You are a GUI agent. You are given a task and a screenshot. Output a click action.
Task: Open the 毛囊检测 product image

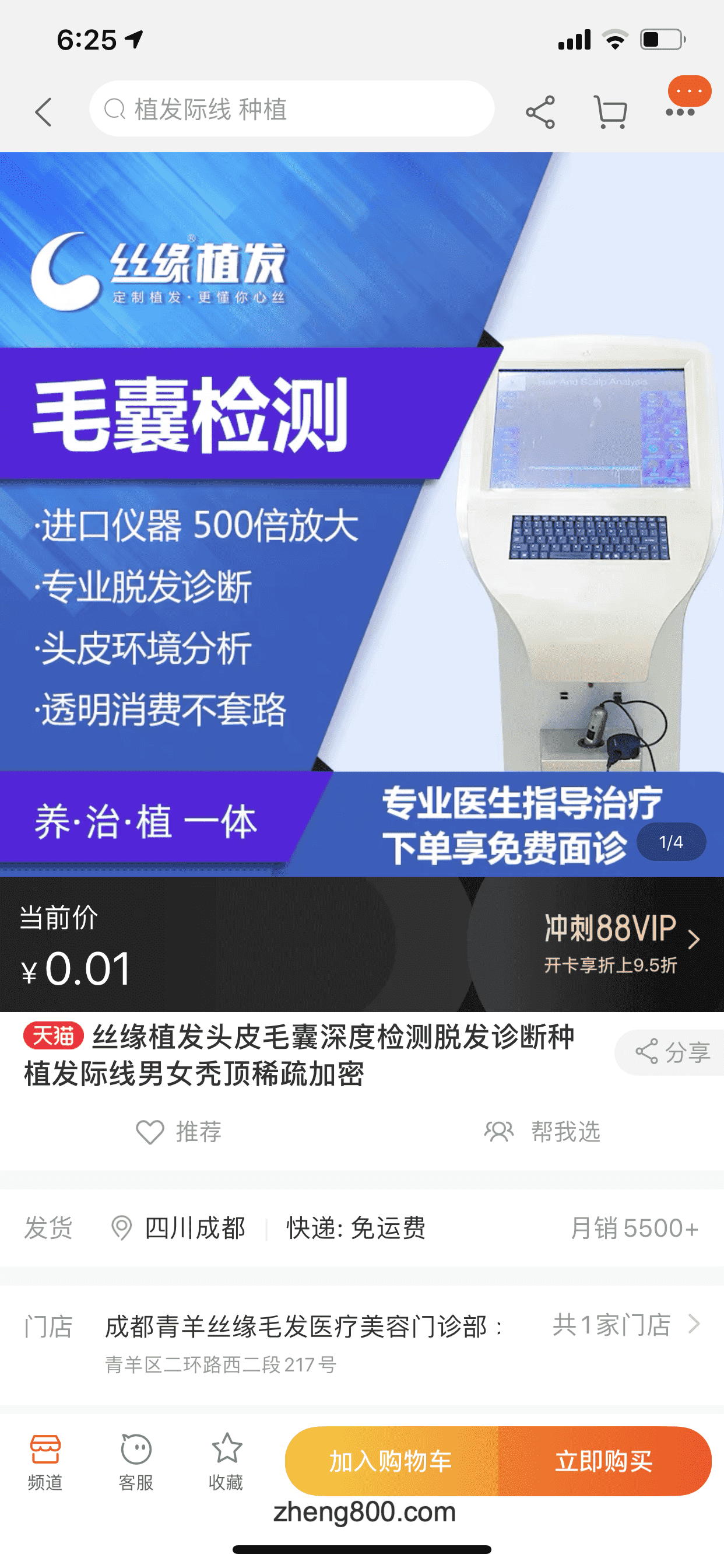tap(361, 514)
